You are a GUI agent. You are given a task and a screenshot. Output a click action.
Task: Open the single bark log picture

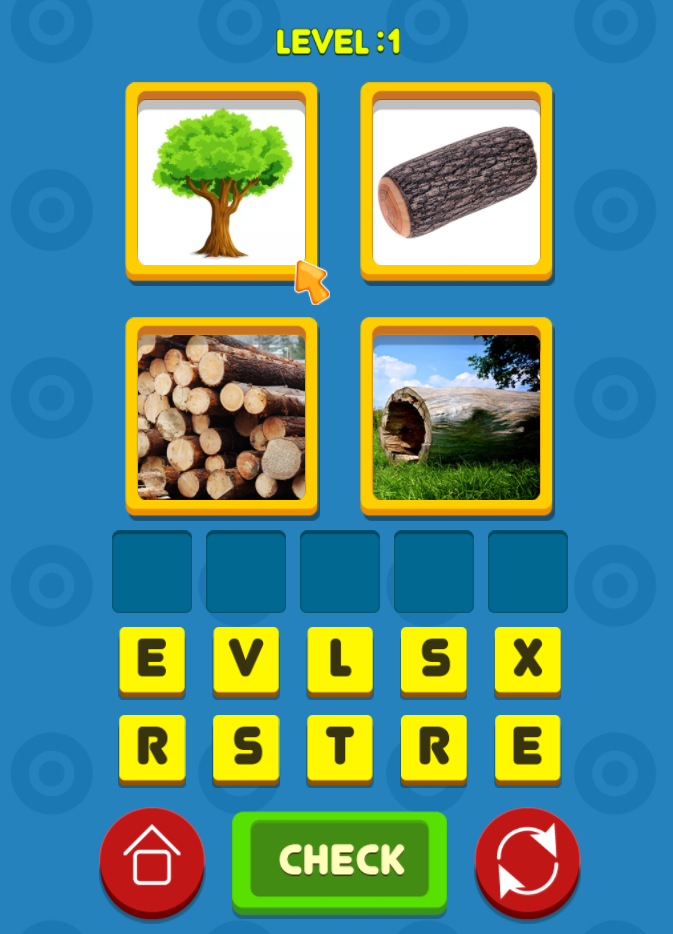click(456, 183)
